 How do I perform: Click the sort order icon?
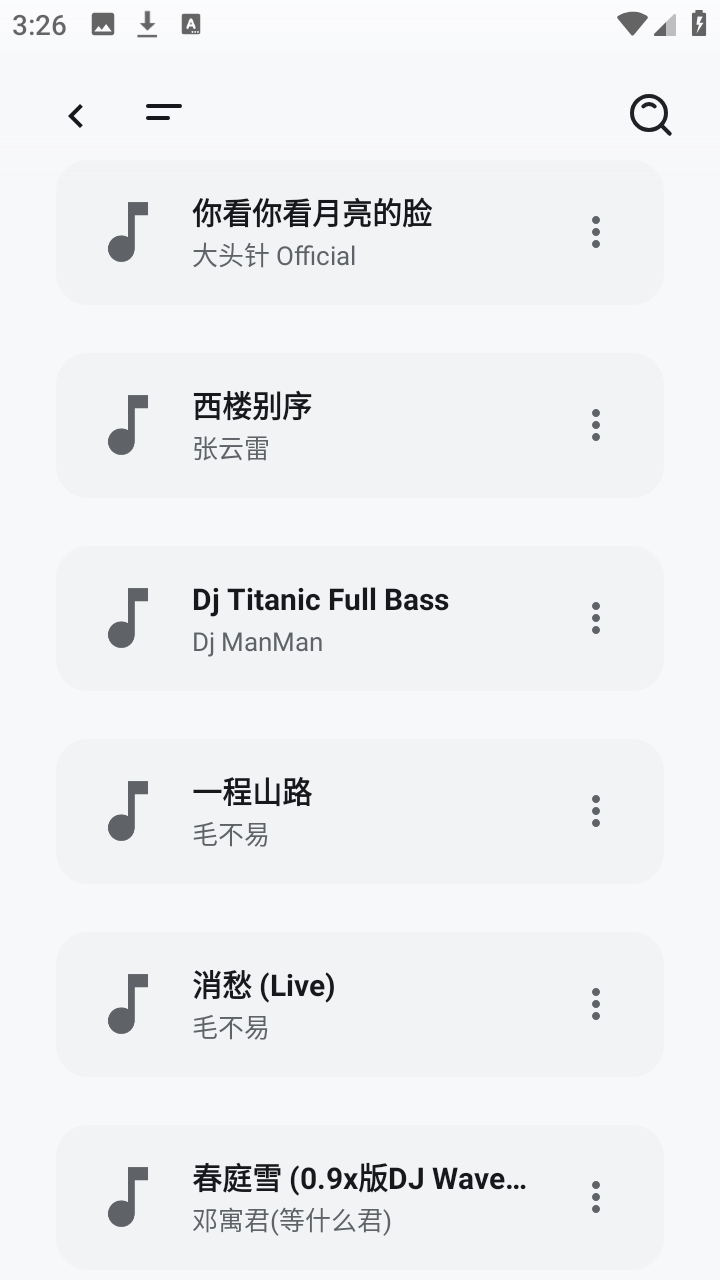tap(163, 114)
